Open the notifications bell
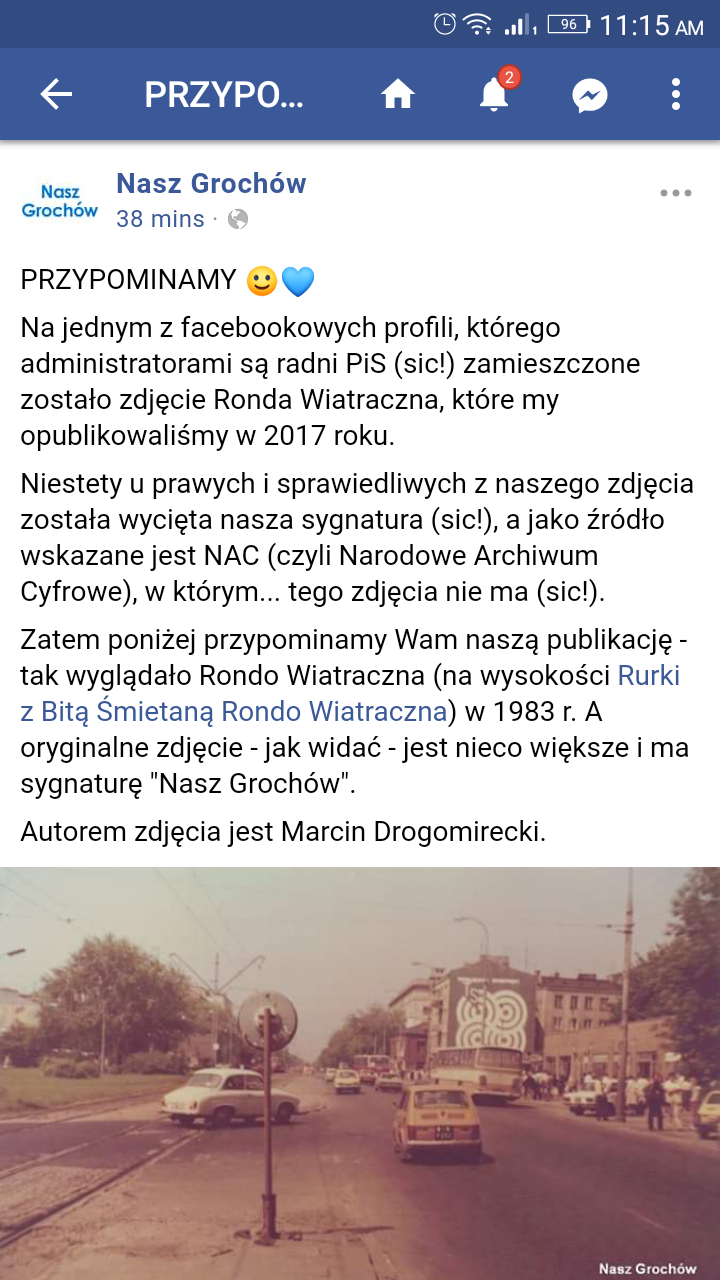The image size is (720, 1280). (x=494, y=94)
